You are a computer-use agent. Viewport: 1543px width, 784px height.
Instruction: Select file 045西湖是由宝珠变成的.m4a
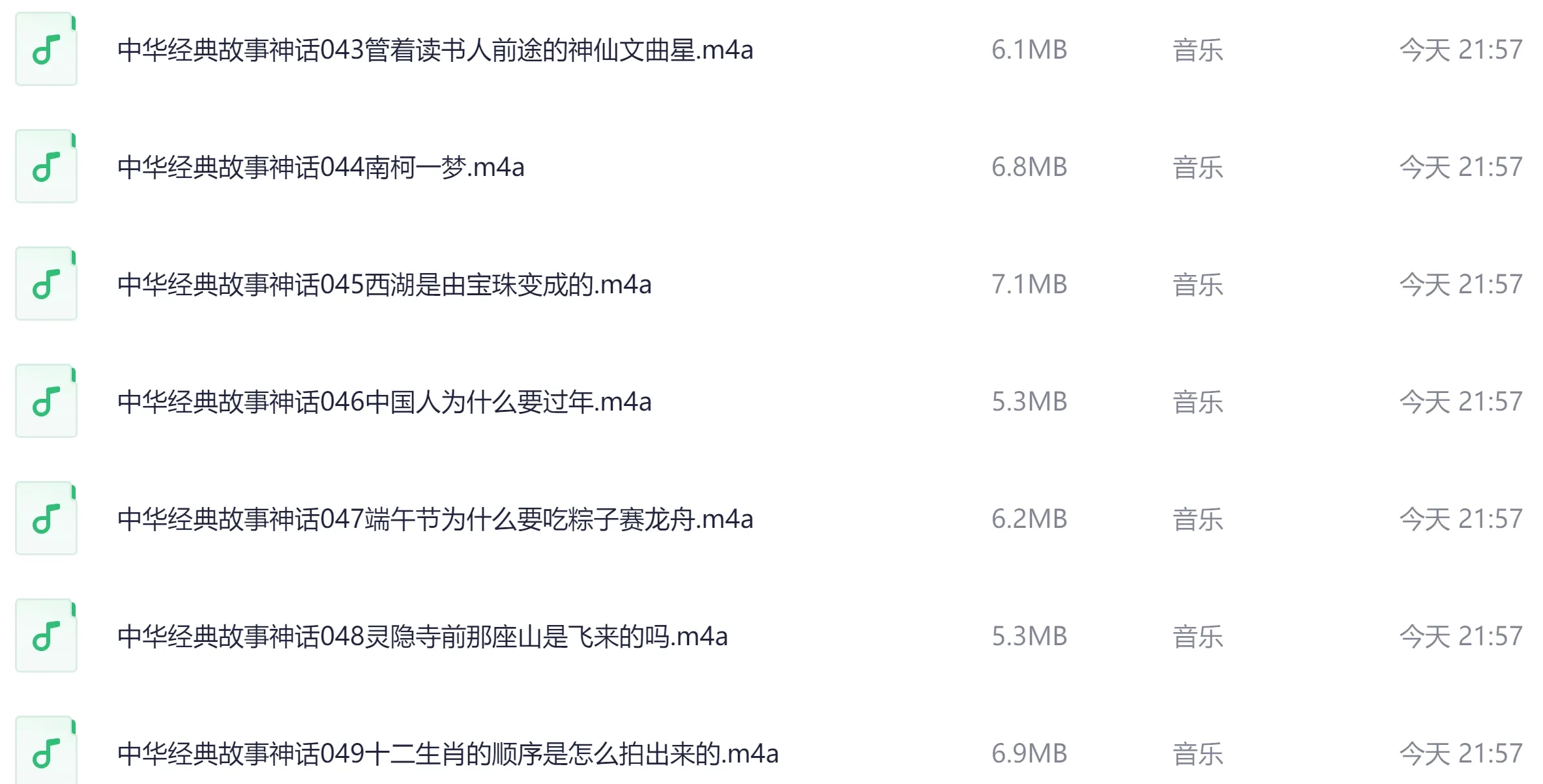[384, 285]
